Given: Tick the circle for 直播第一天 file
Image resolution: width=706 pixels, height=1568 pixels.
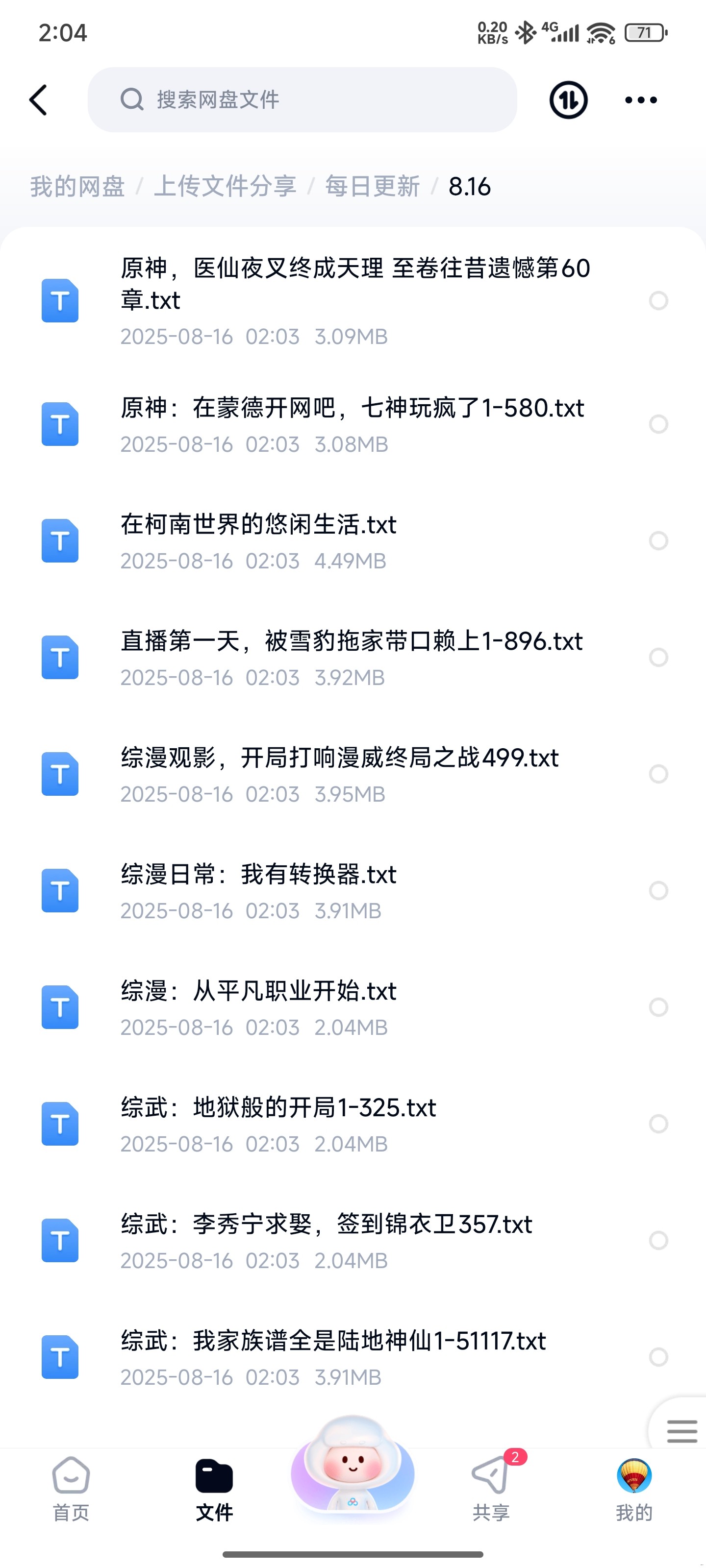Looking at the screenshot, I should click(658, 658).
